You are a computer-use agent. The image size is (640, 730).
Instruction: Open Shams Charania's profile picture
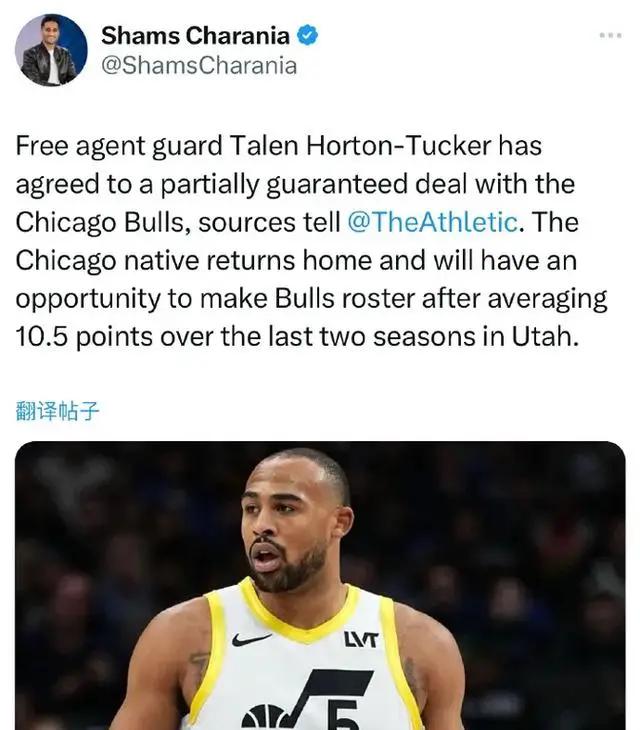pyautogui.click(x=51, y=50)
